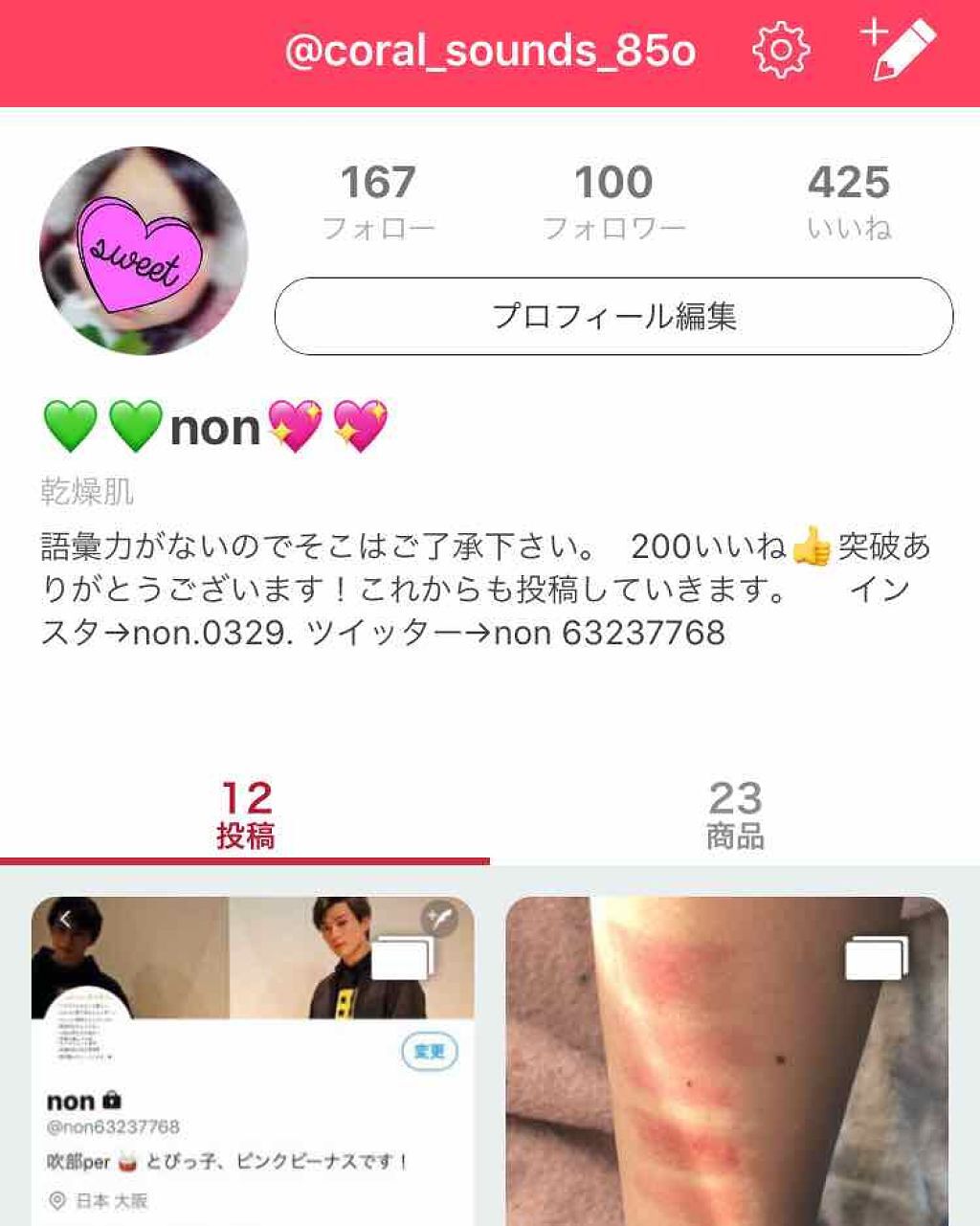The height and width of the screenshot is (1226, 980).
Task: View the 167 フォロー list
Action: [x=378, y=200]
